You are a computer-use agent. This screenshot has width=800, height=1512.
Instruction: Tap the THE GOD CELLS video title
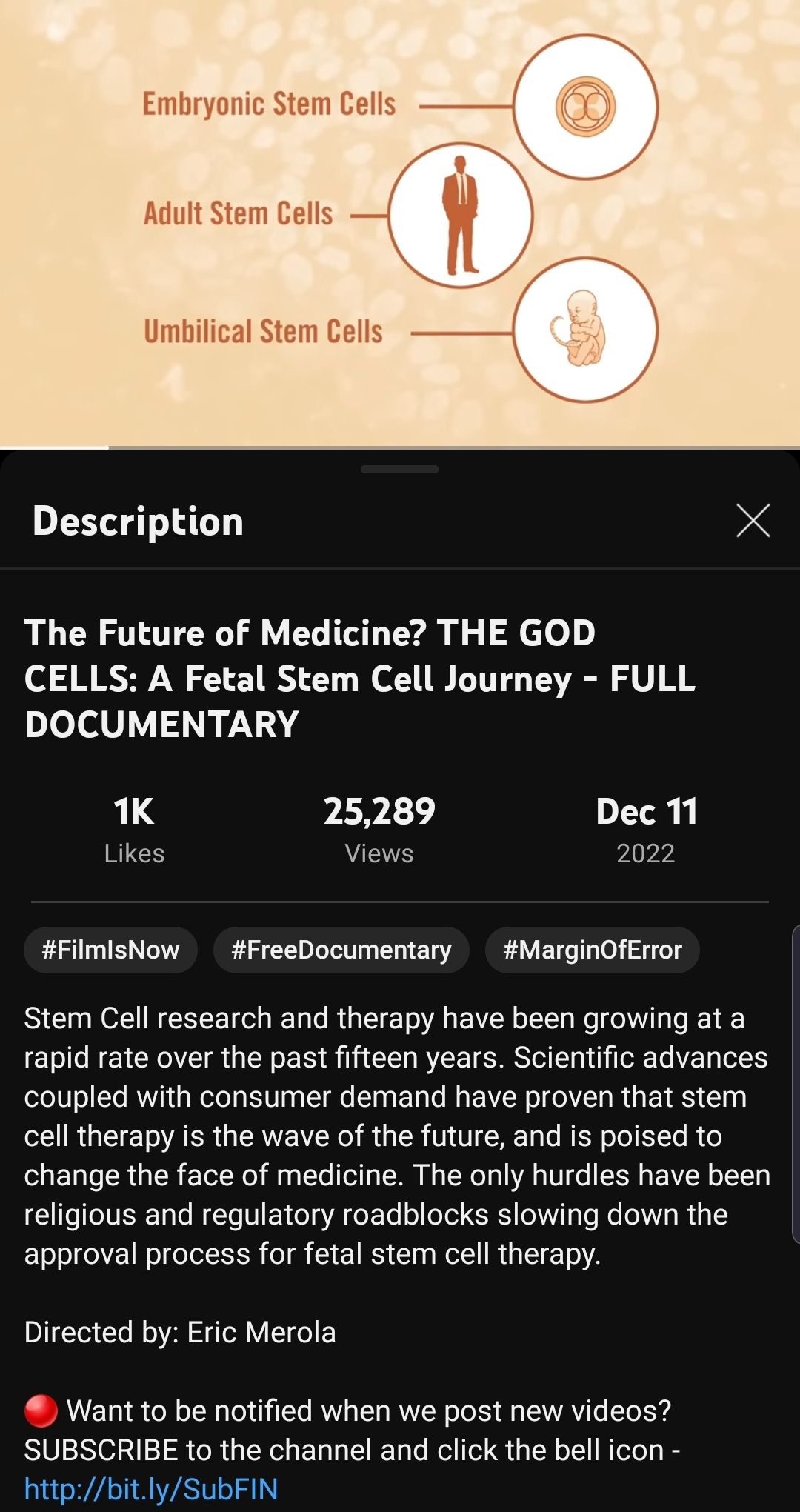[360, 679]
